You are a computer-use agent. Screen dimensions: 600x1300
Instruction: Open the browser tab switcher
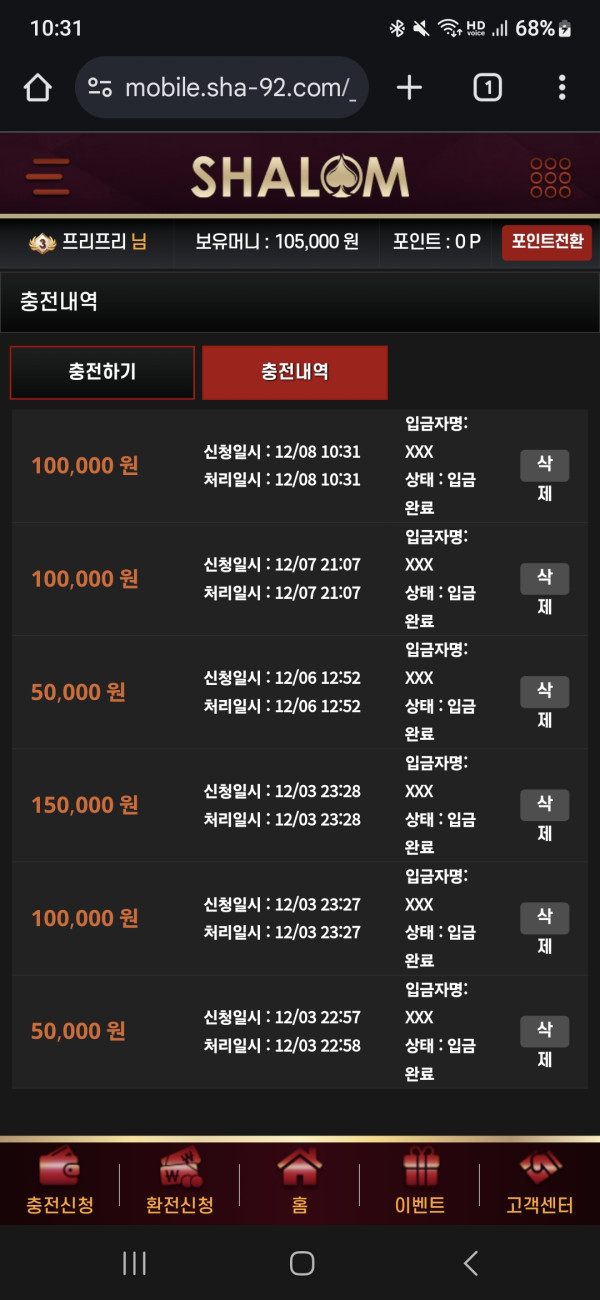tap(487, 88)
